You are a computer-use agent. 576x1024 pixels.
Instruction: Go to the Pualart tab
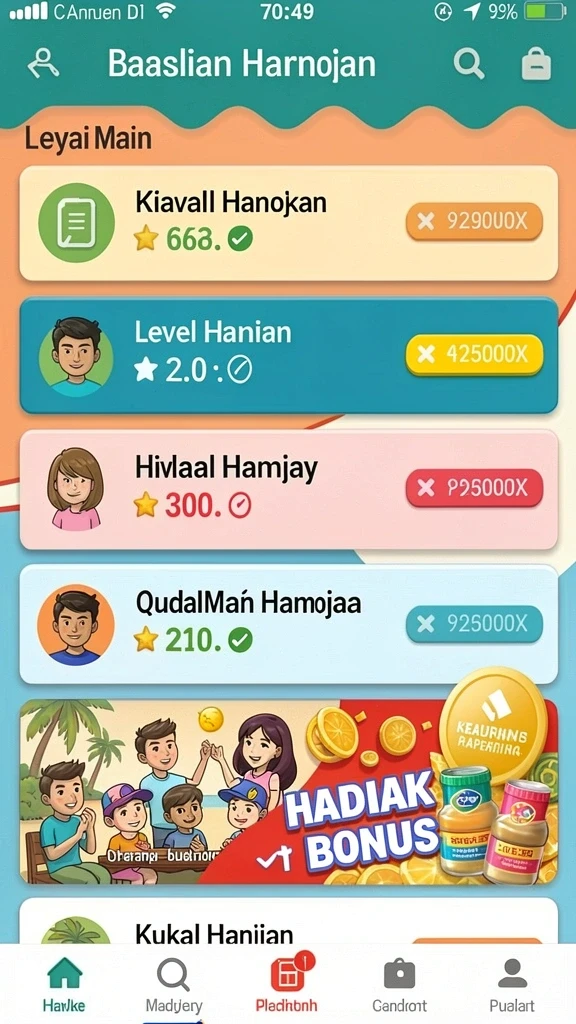512,984
